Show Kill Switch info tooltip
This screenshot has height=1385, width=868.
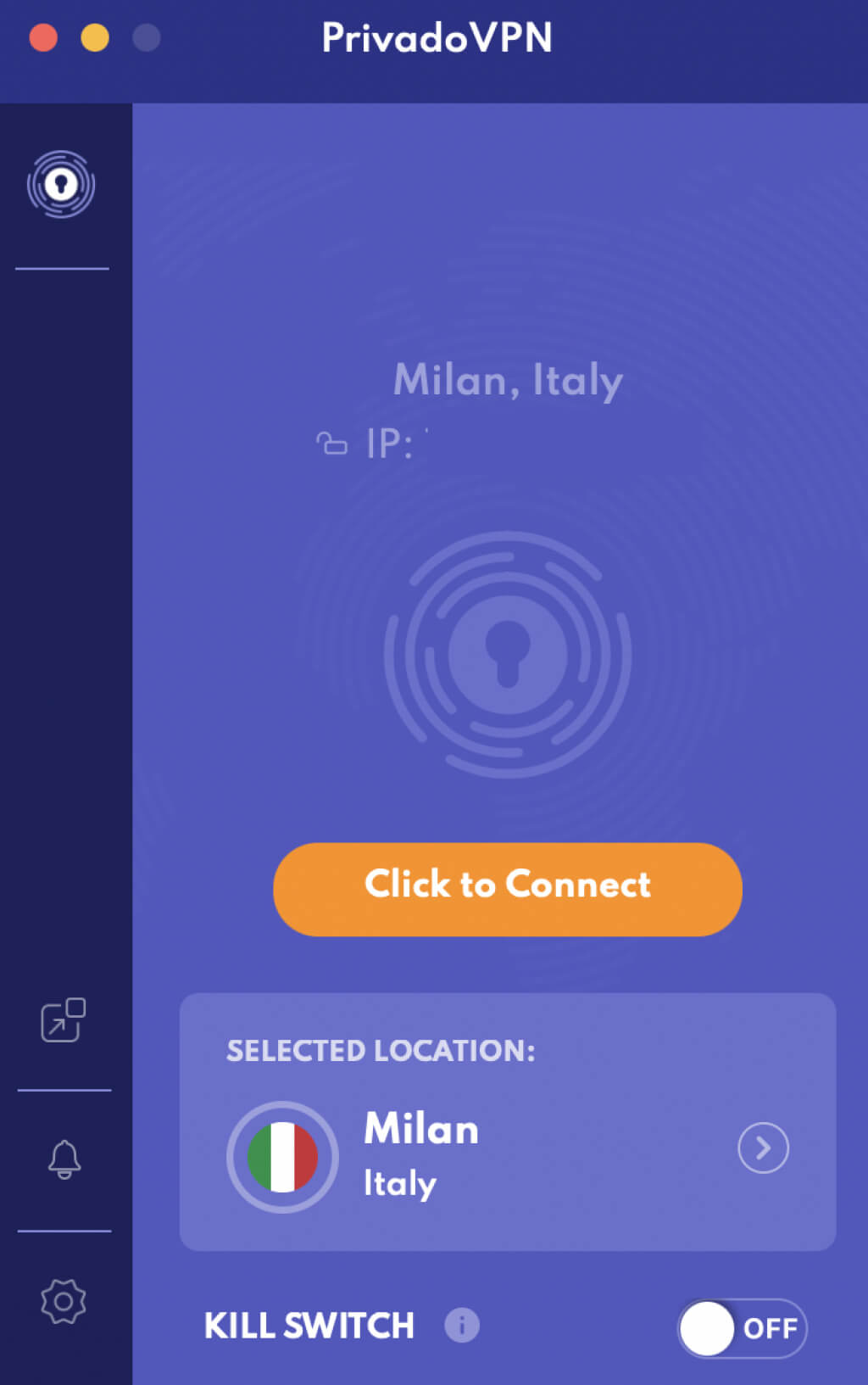pyautogui.click(x=462, y=1325)
